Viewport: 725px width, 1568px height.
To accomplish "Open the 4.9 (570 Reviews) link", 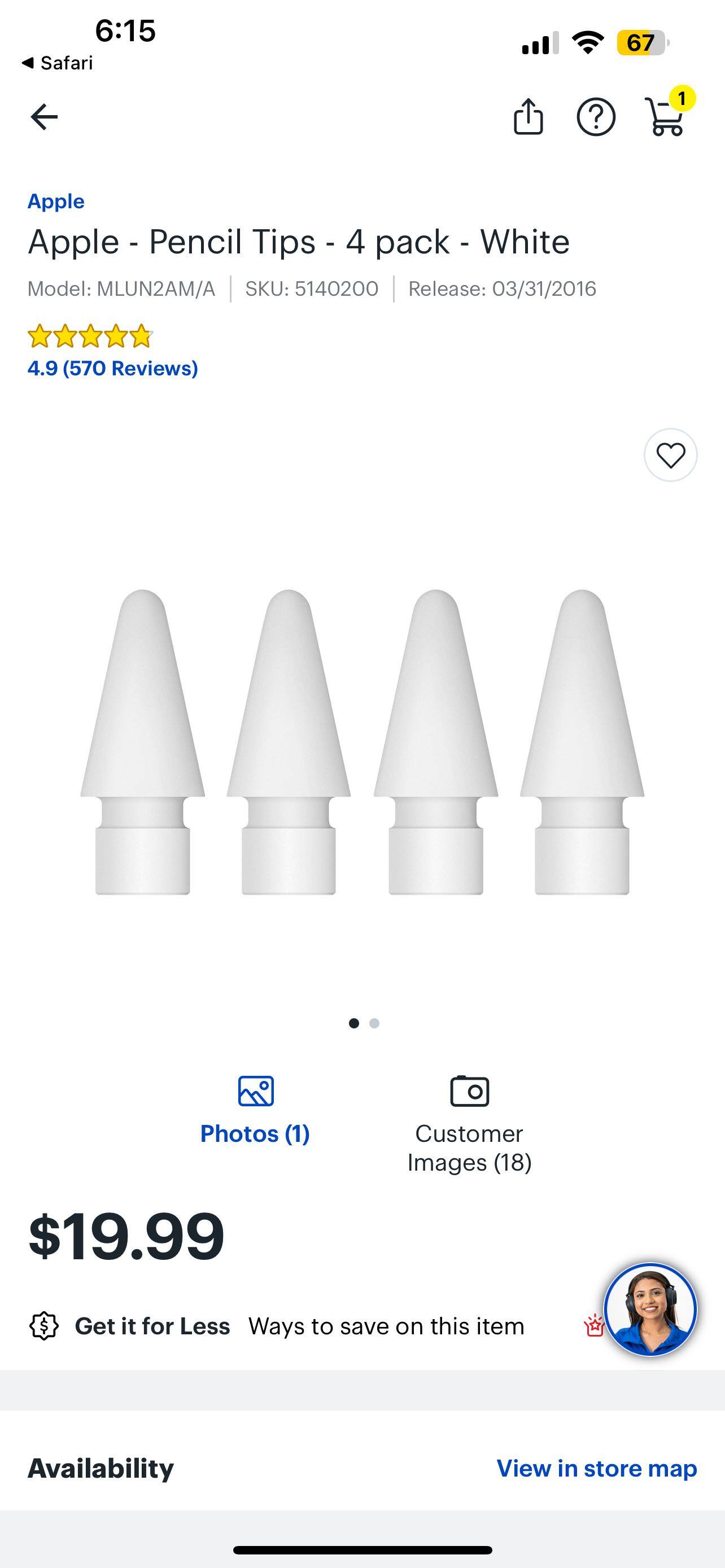I will [112, 368].
